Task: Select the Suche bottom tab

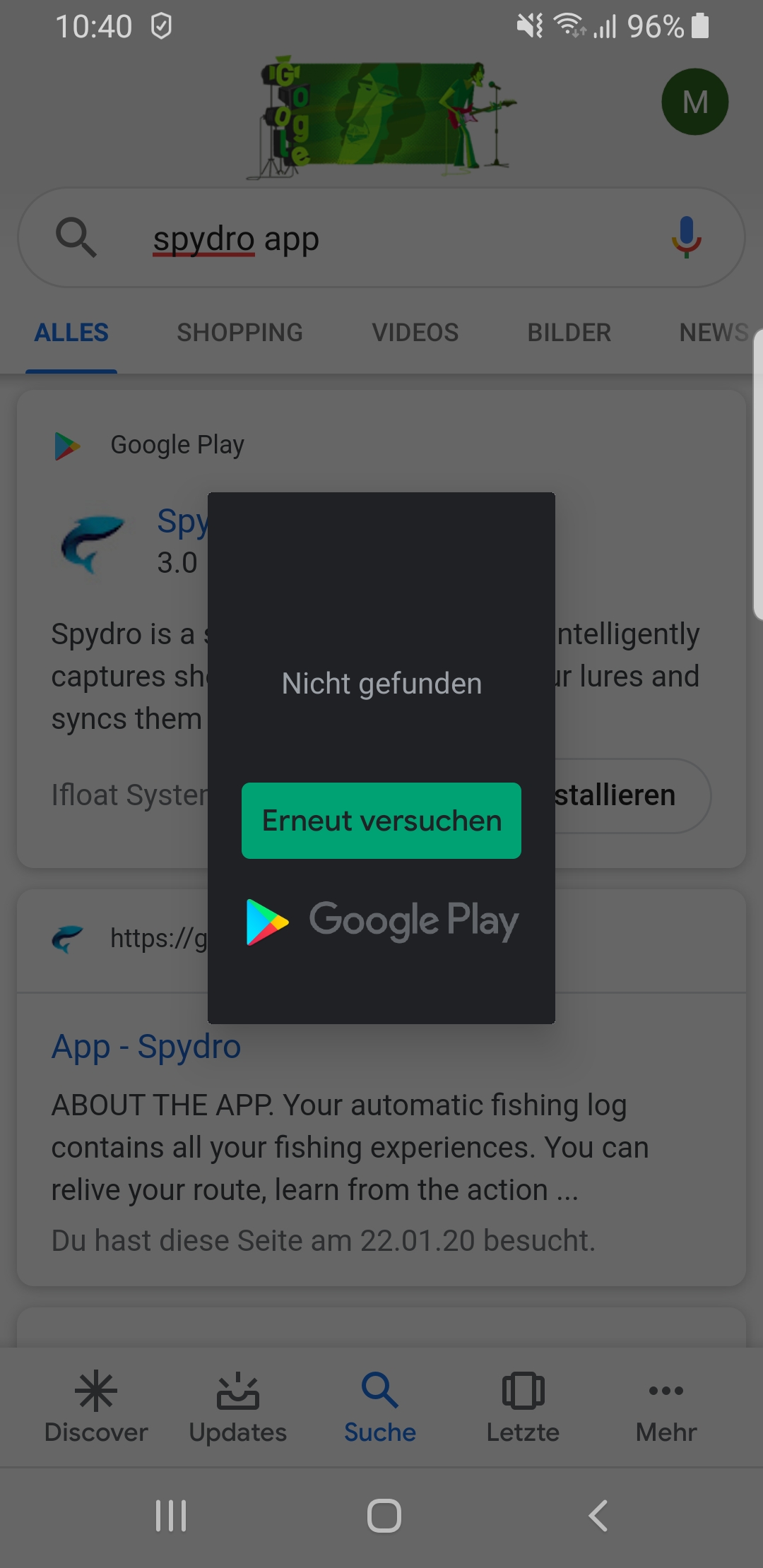Action: (380, 1407)
